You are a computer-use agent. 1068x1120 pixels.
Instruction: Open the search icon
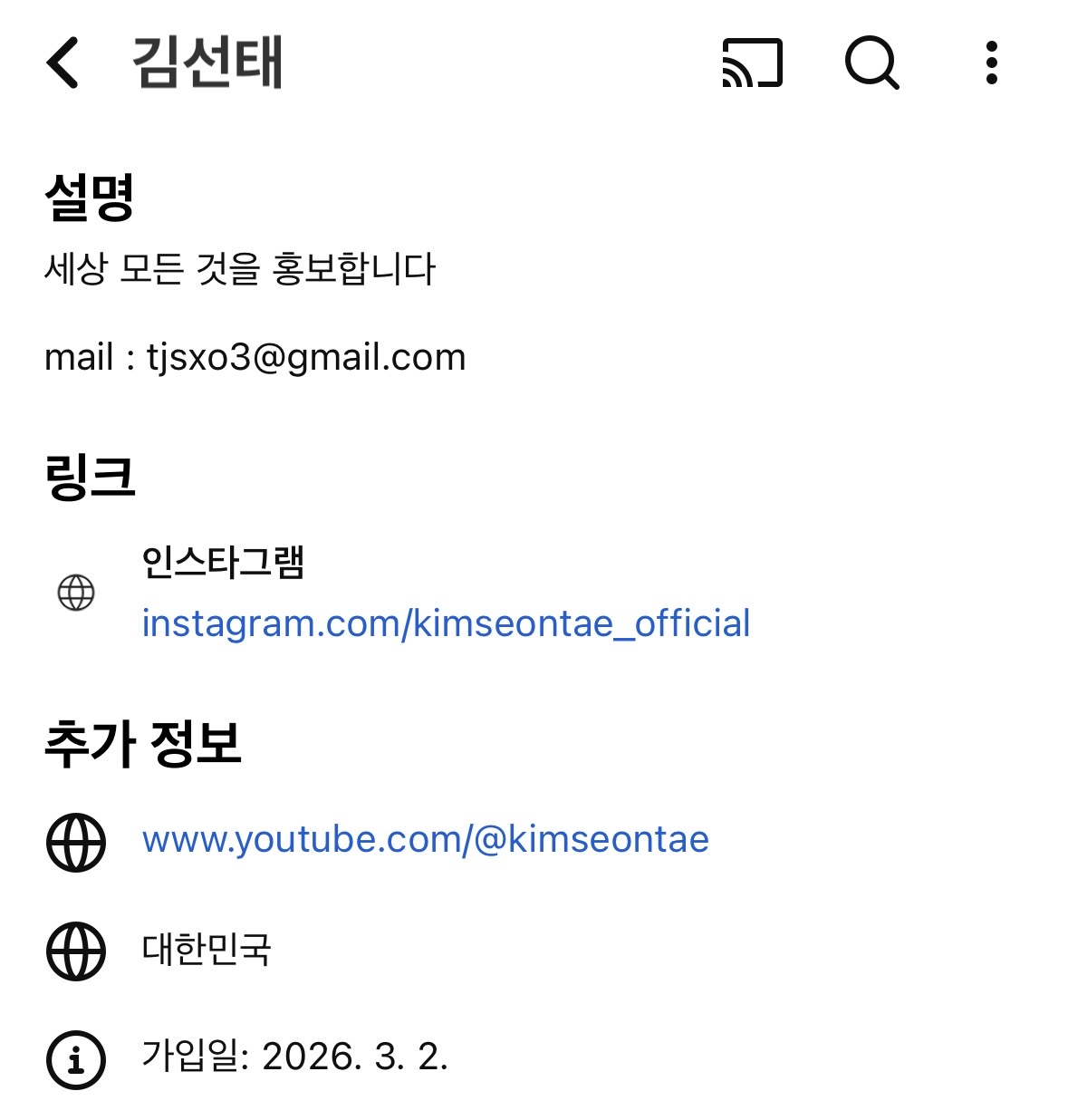tap(871, 63)
